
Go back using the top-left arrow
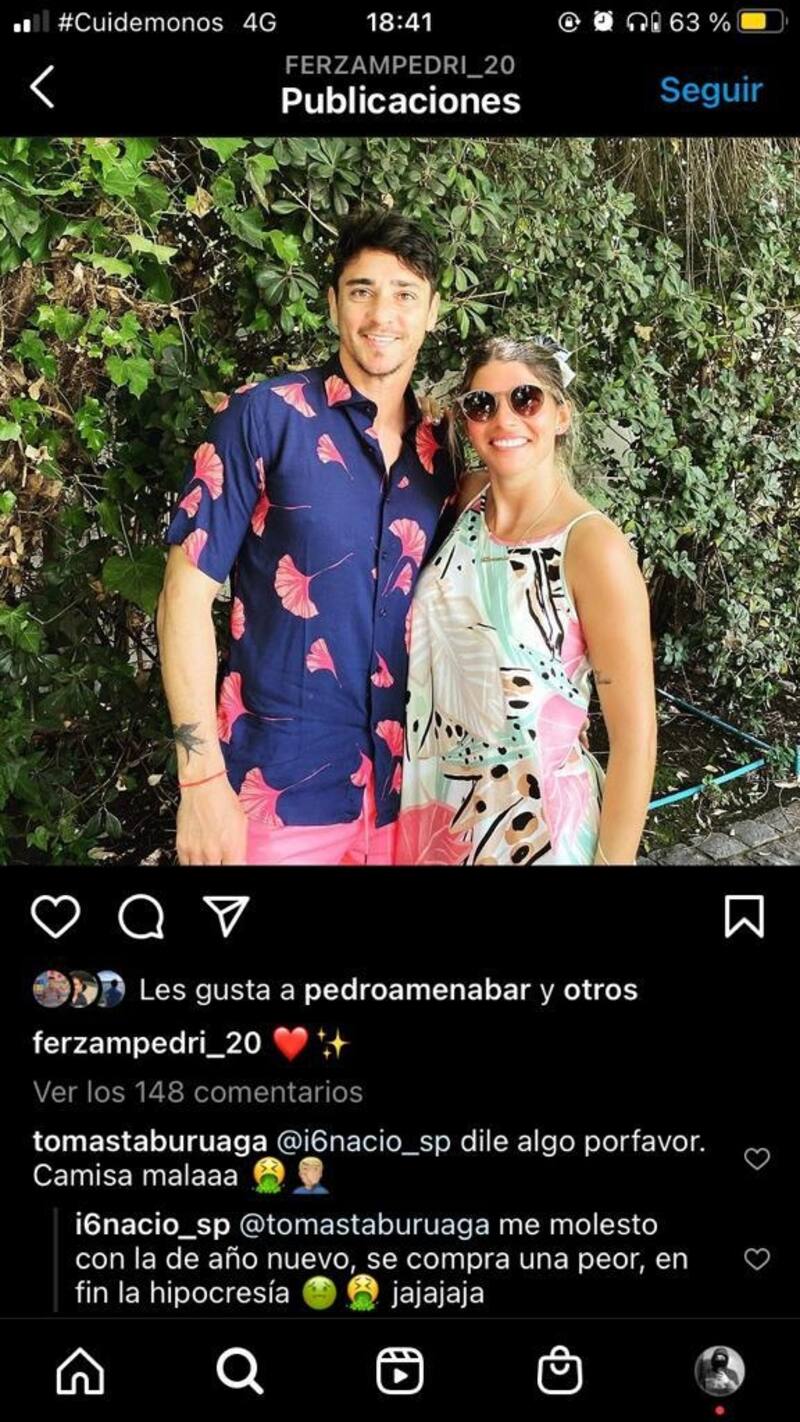click(x=41, y=88)
